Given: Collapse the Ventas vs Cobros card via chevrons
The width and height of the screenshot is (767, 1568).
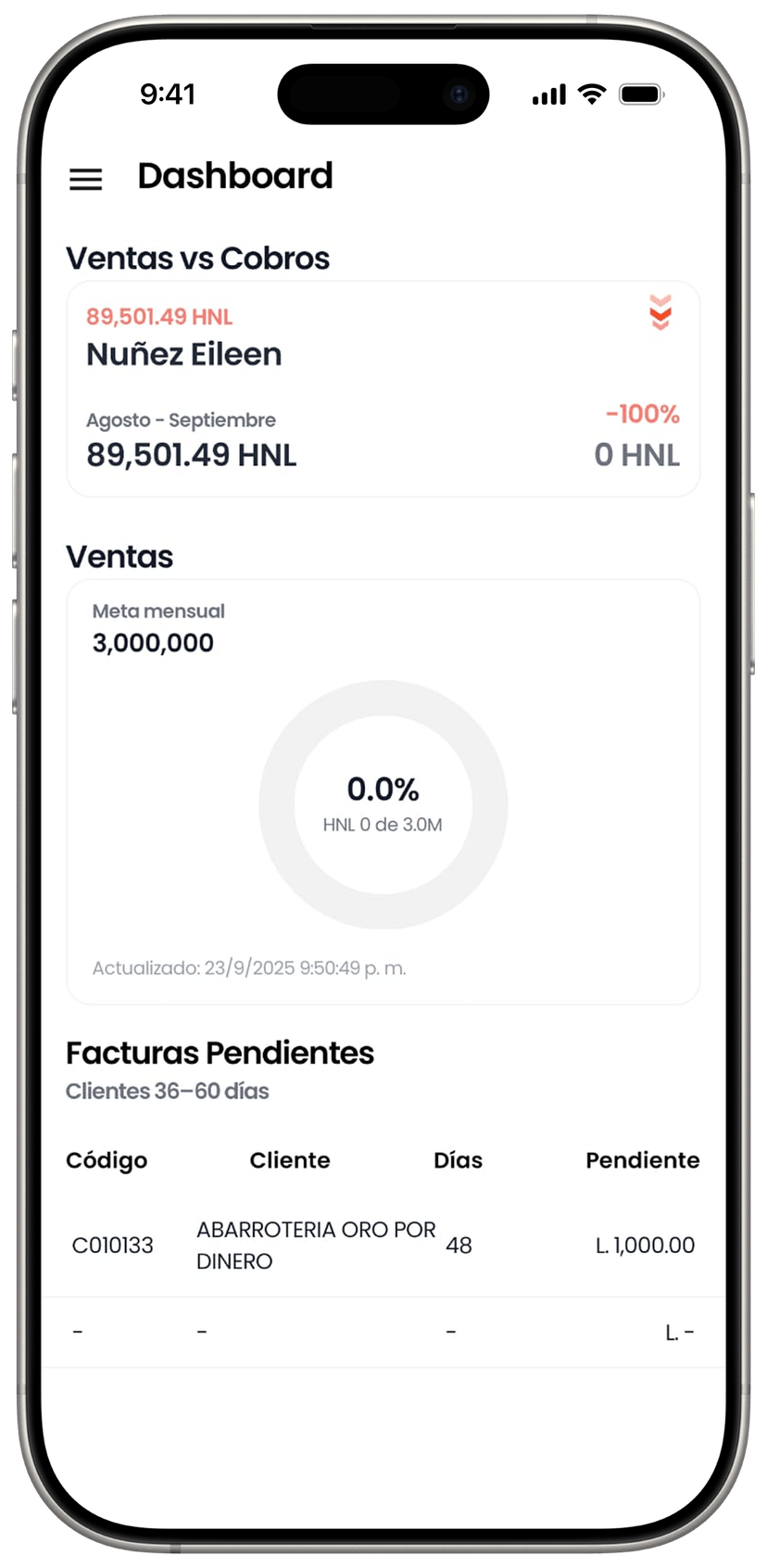Looking at the screenshot, I should pyautogui.click(x=660, y=315).
